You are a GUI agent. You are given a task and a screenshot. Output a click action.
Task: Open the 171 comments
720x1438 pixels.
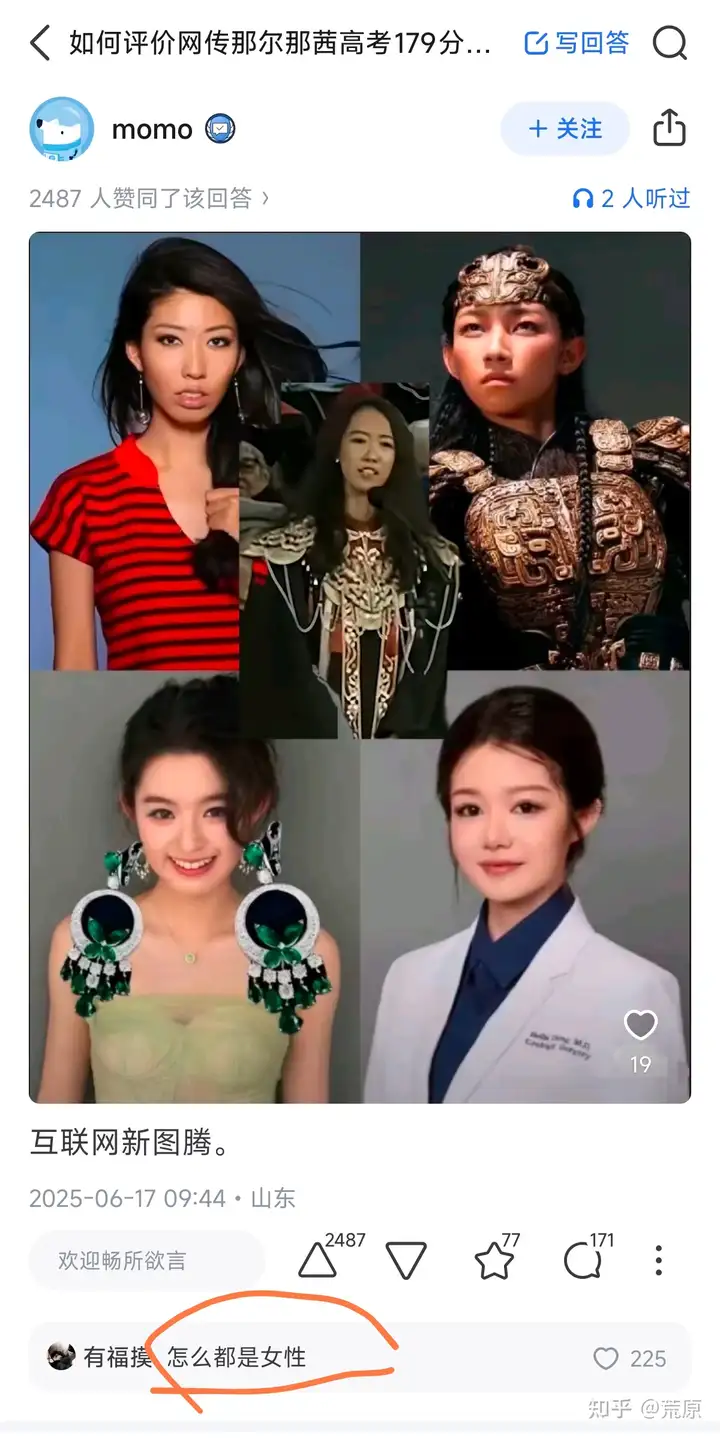[583, 1261]
